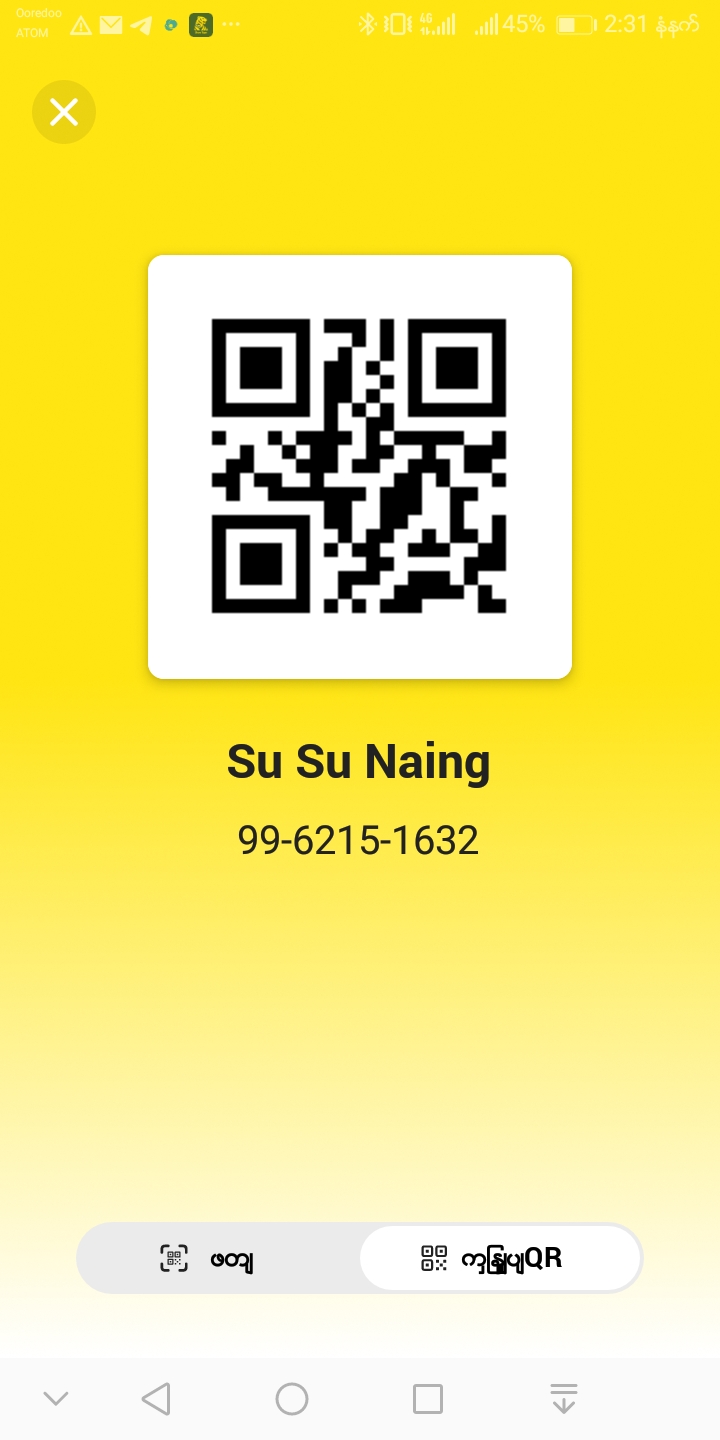Image resolution: width=720 pixels, height=1440 pixels.
Task: Hide the navigation bar with chevron
Action: (56, 1399)
